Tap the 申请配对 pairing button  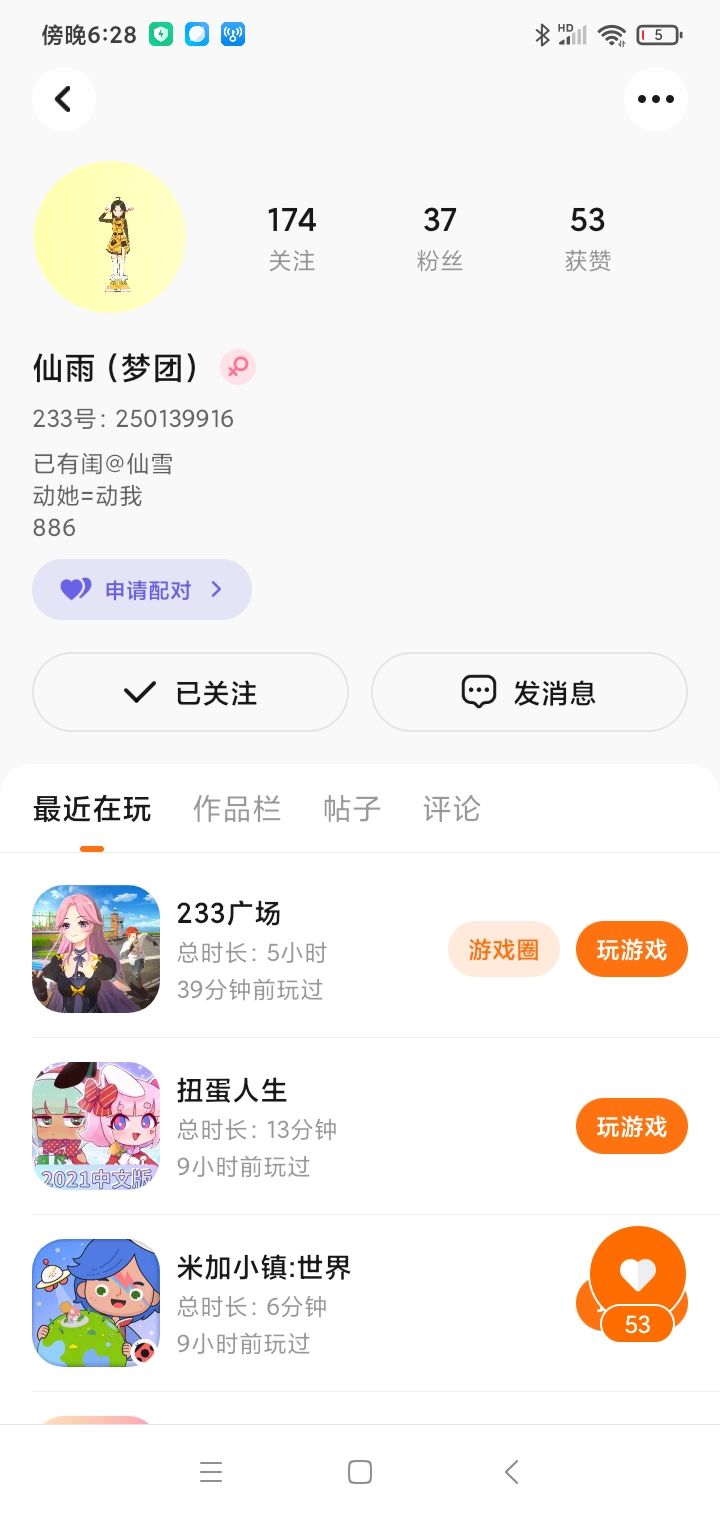[142, 590]
